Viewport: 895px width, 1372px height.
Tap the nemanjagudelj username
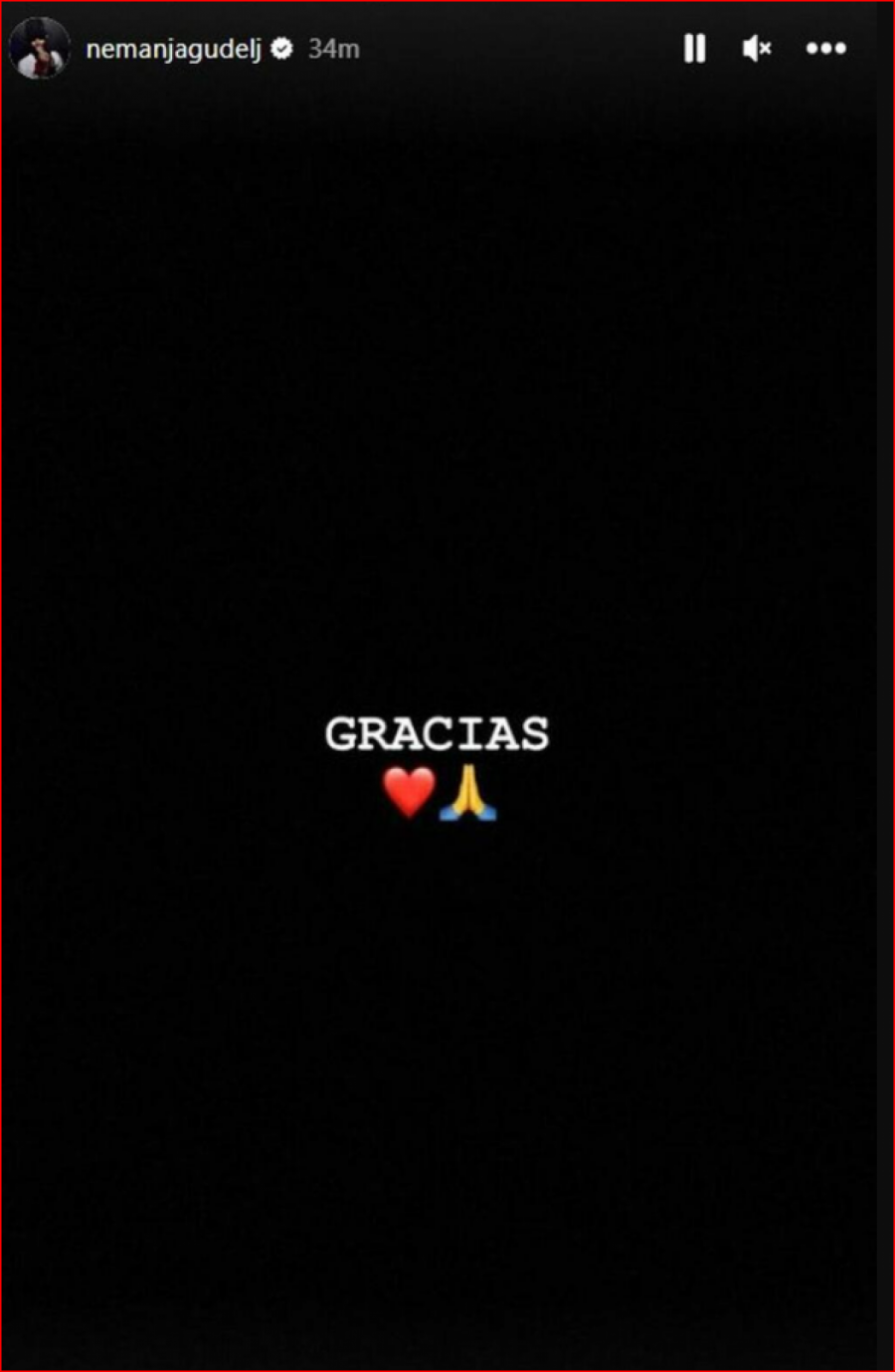[173, 49]
